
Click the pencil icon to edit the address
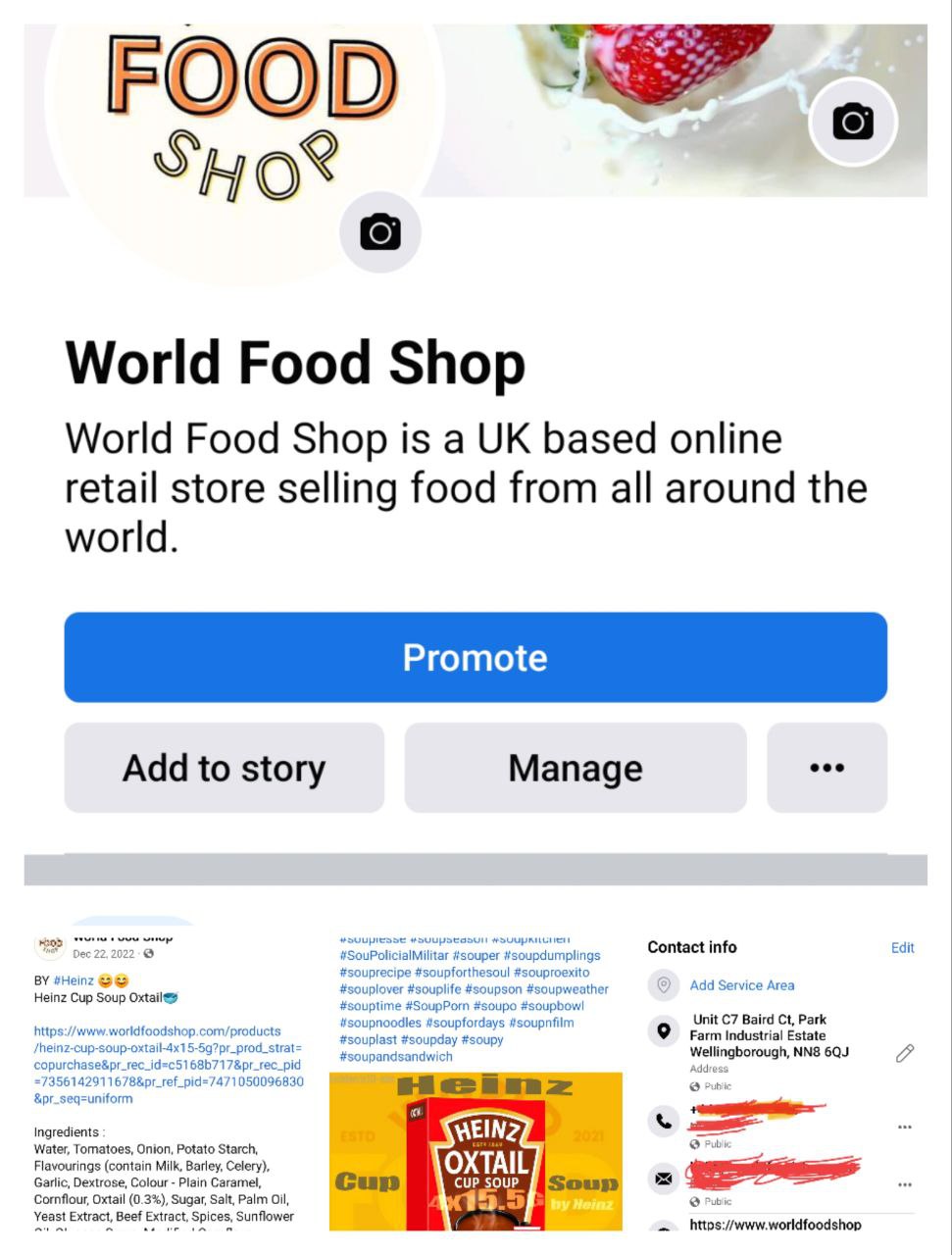(904, 1054)
